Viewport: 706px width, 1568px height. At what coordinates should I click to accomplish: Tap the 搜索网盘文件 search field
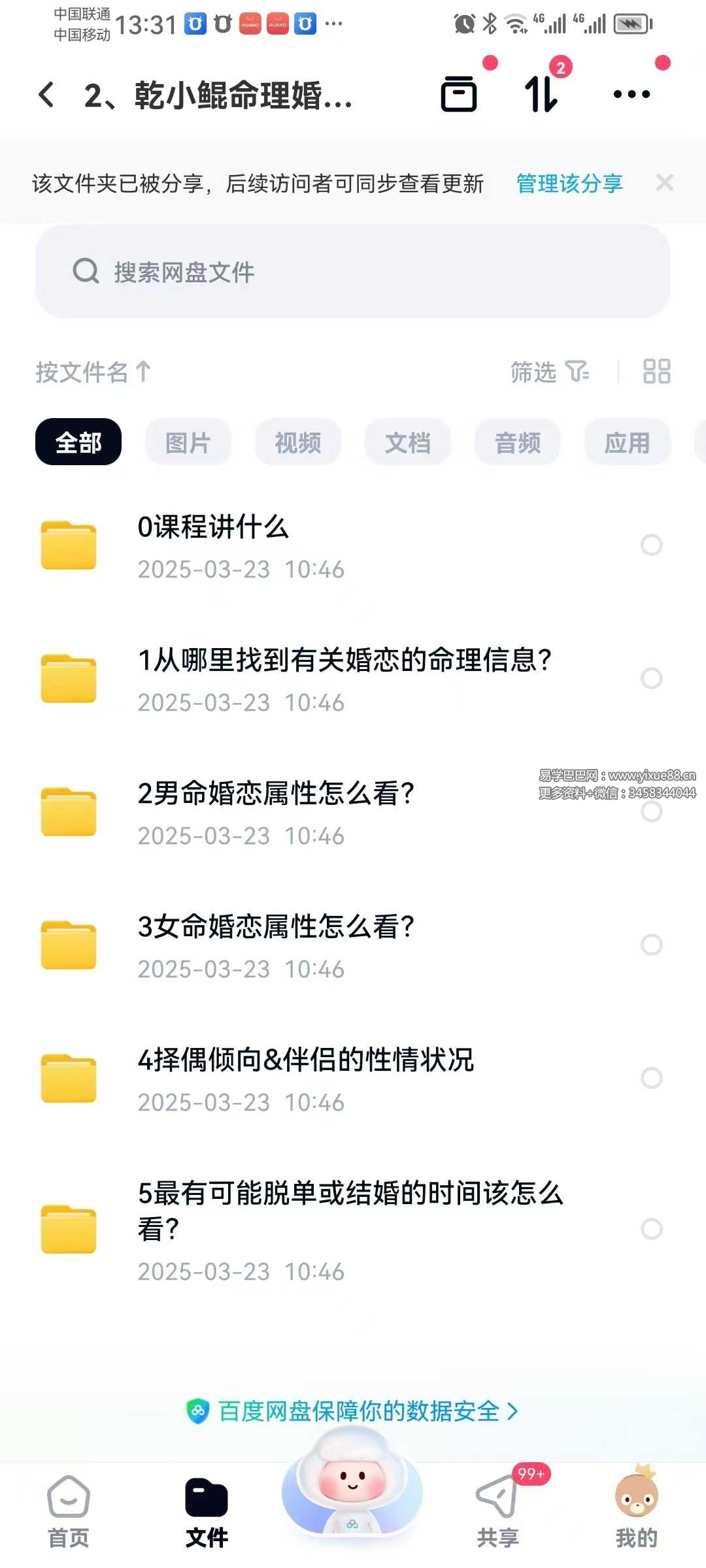point(353,272)
